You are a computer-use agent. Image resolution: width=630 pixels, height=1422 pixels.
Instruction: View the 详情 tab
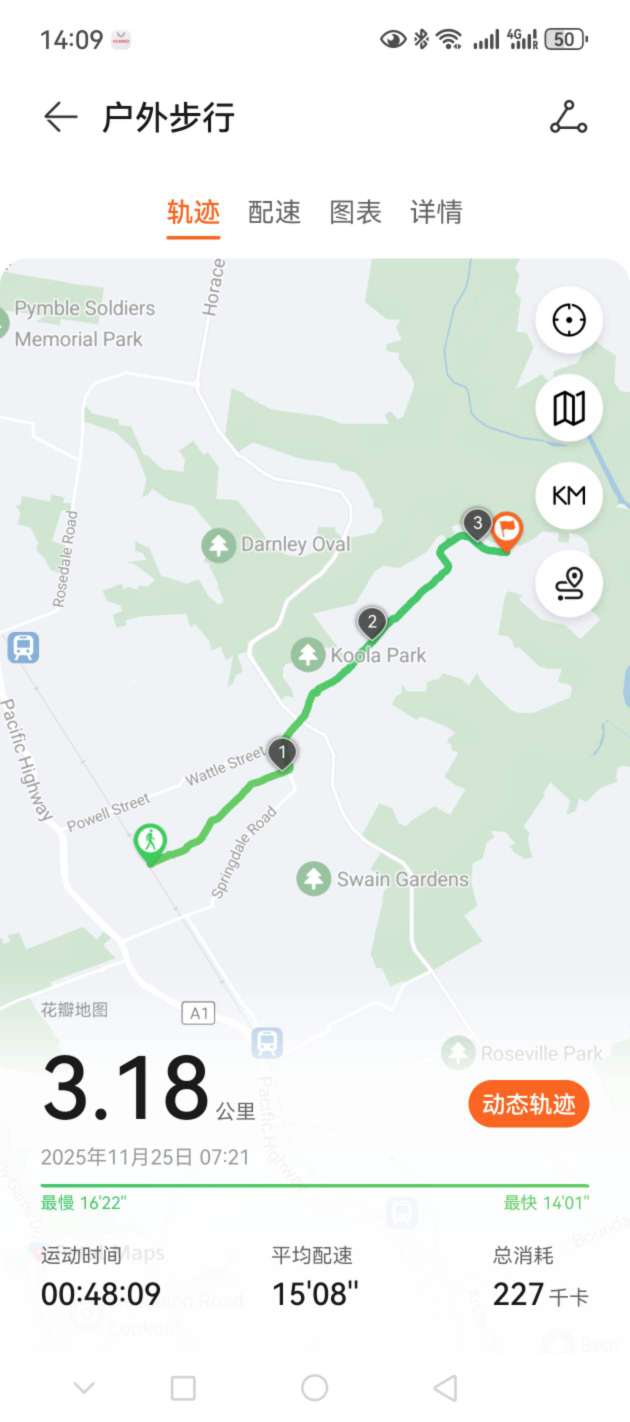point(436,212)
